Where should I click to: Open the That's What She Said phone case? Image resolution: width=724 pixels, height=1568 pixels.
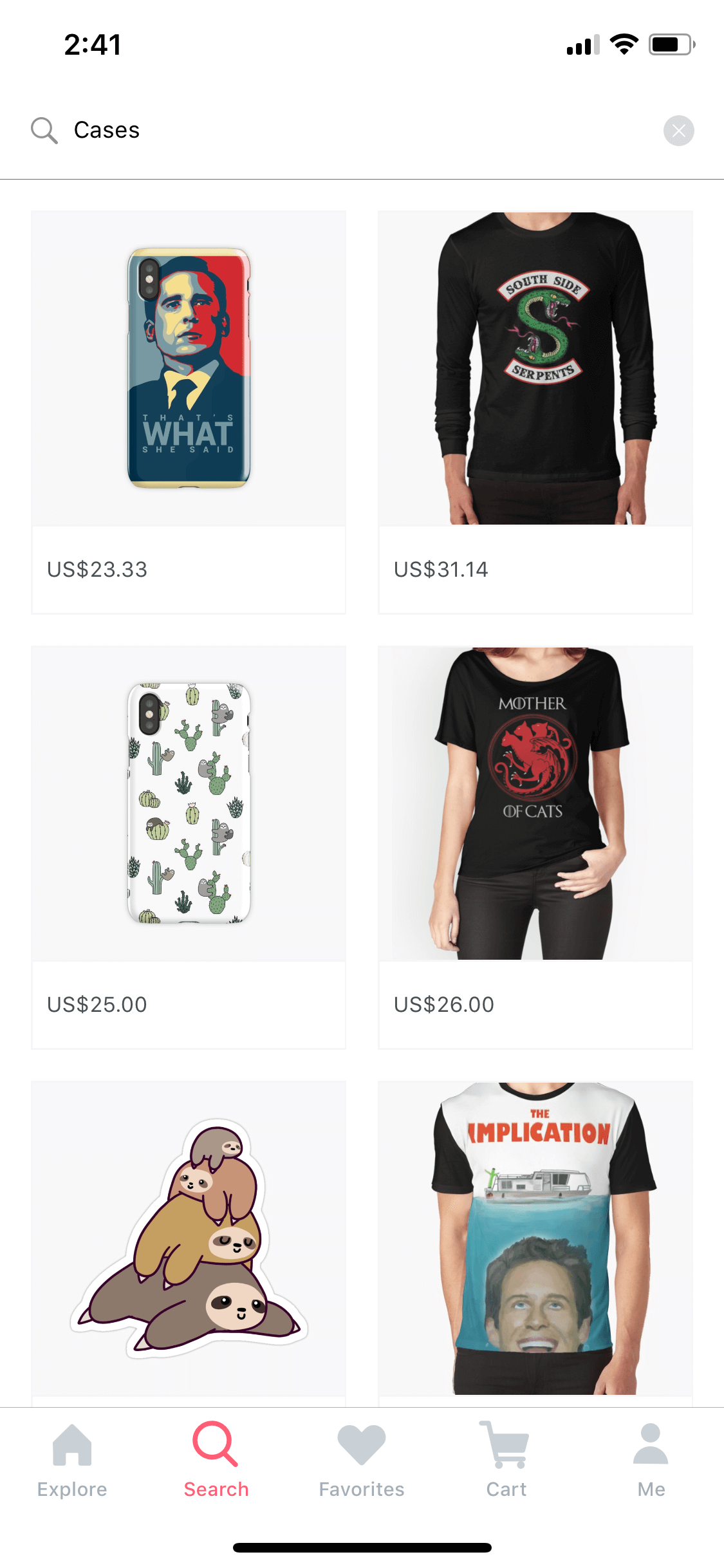click(189, 412)
